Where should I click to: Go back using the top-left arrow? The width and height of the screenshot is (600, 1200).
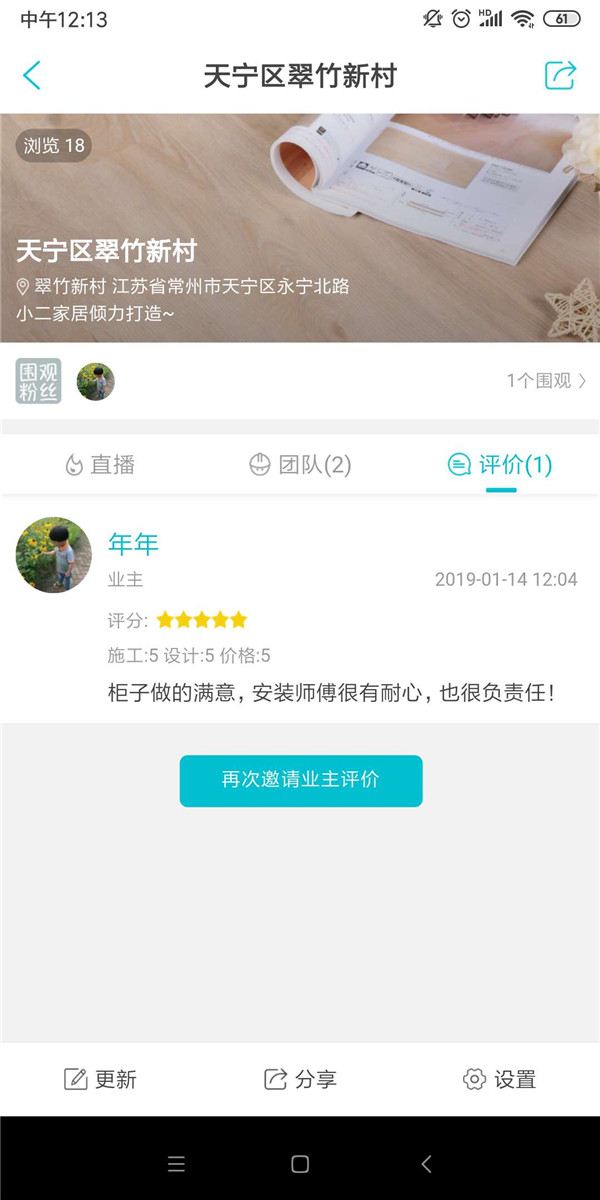click(x=32, y=75)
